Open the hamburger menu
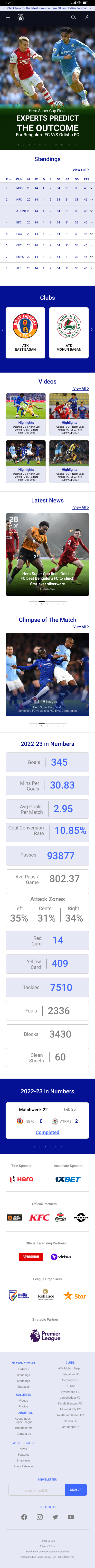The width and height of the screenshot is (95, 1568). pos(8,17)
